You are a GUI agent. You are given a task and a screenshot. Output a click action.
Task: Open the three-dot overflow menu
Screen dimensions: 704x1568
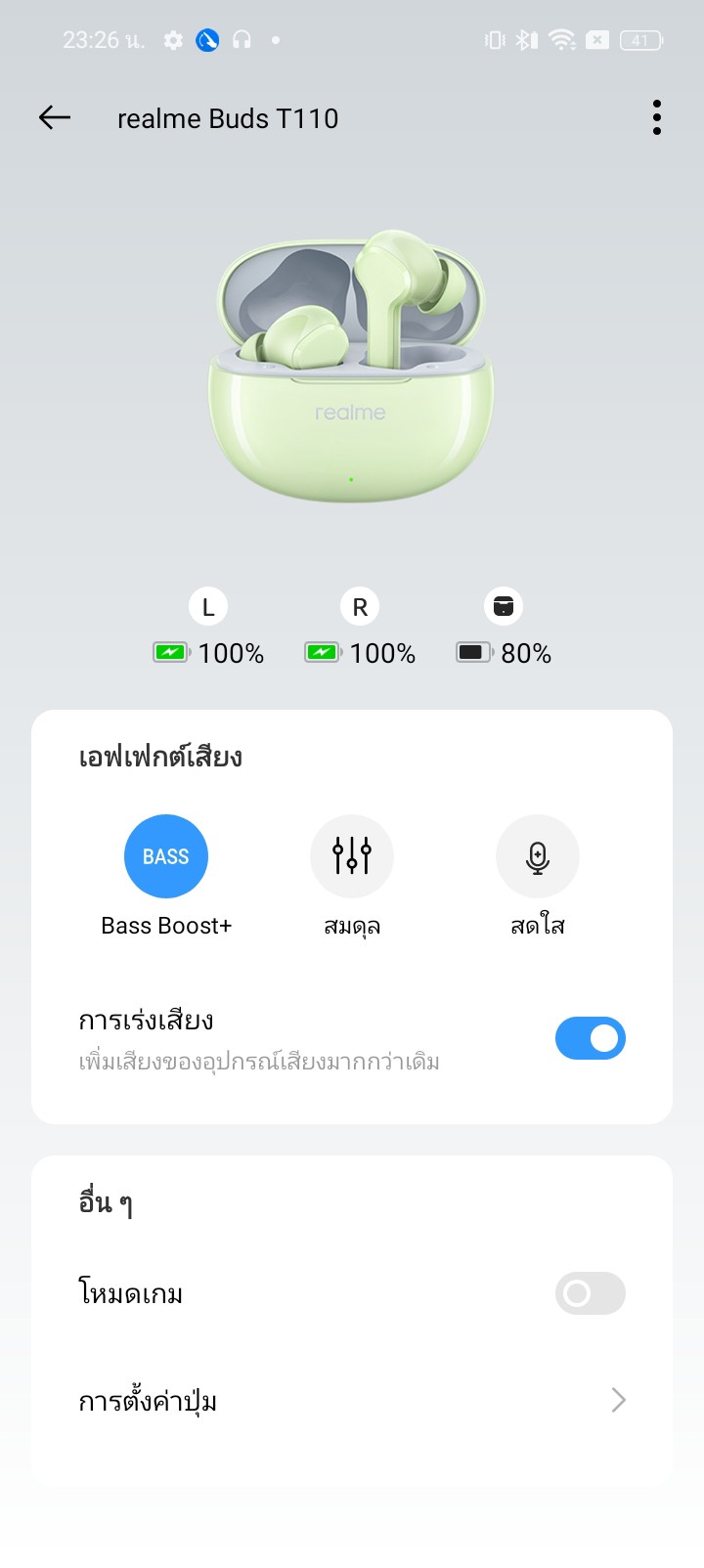click(656, 118)
